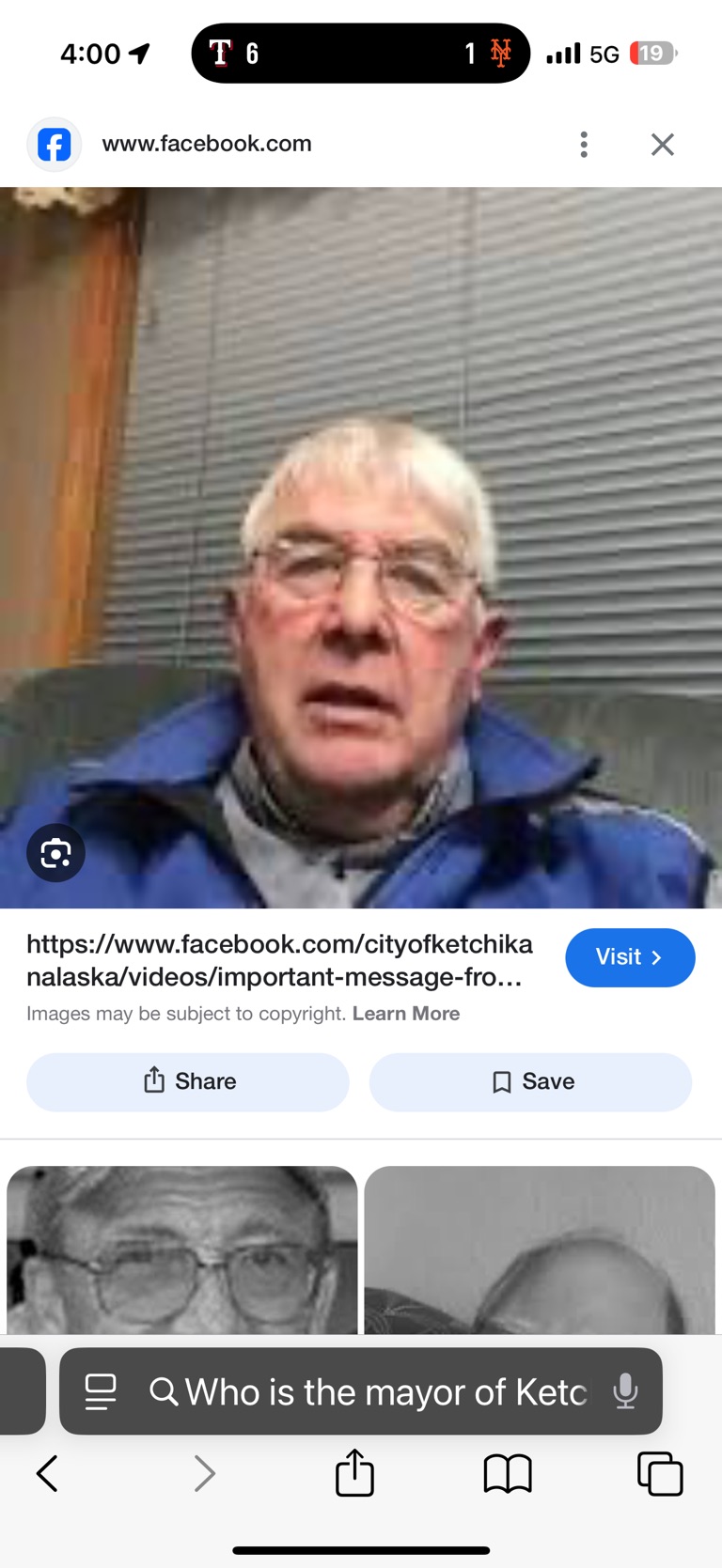Open the full-size main image
722x1568 pixels.
click(x=361, y=547)
